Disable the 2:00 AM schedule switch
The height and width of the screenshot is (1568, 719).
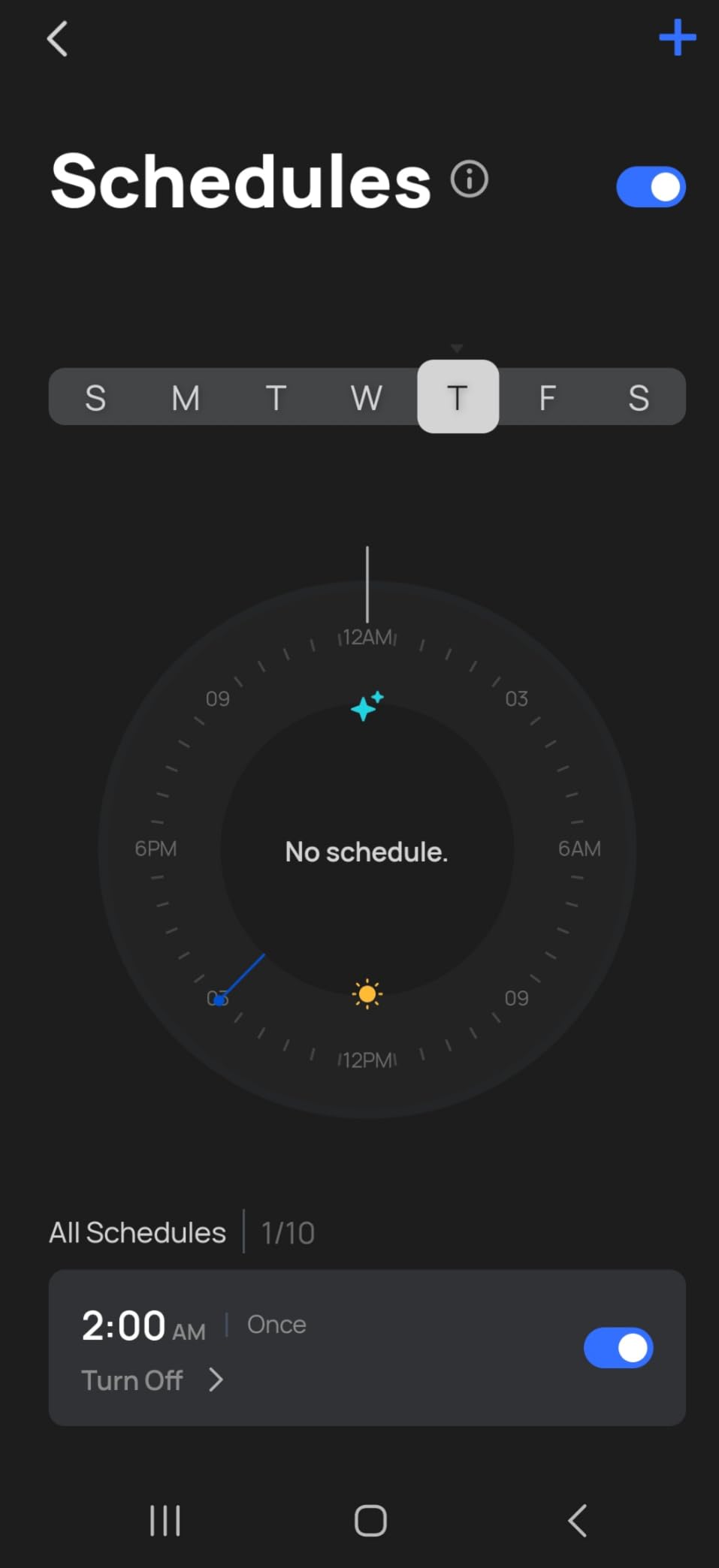(x=618, y=1348)
